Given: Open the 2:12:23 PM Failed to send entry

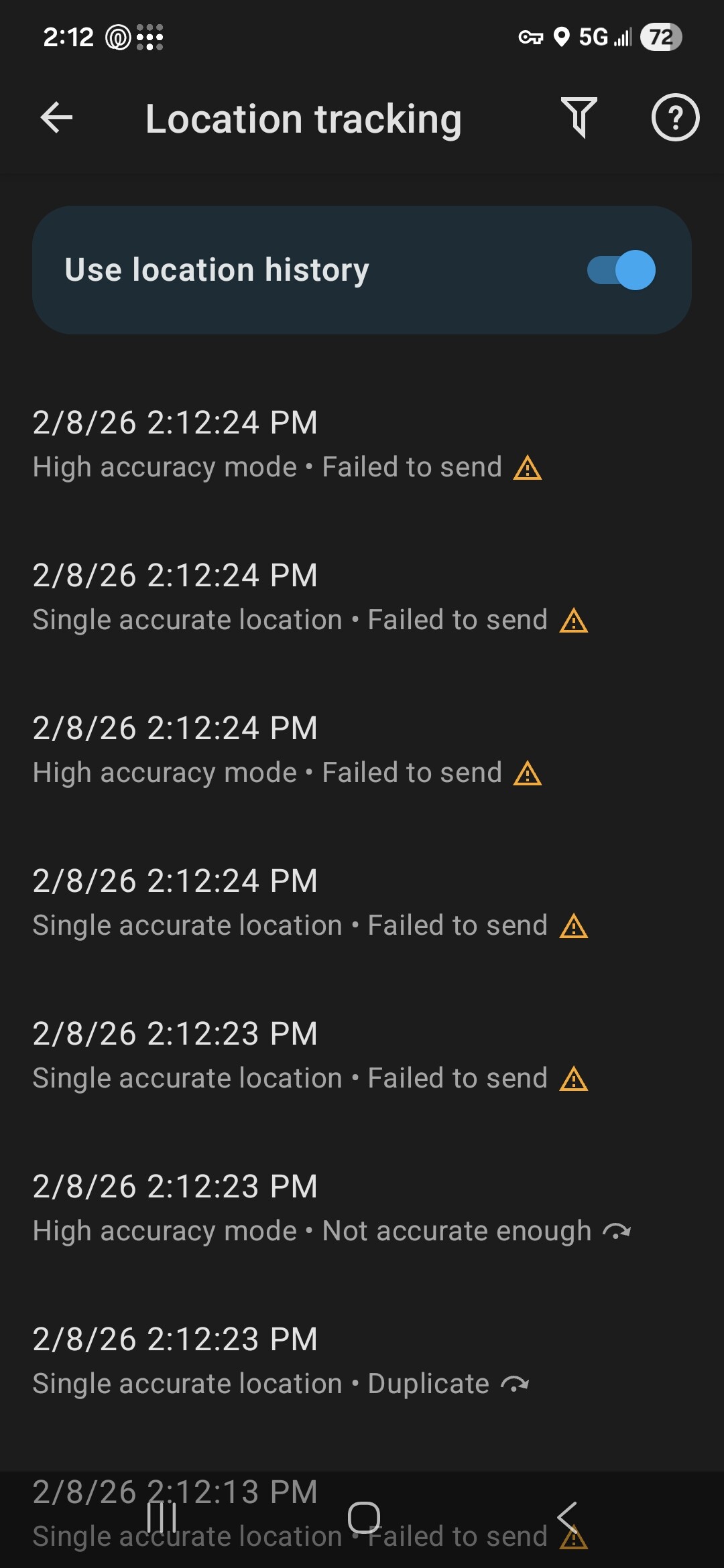Looking at the screenshot, I should coord(310,1055).
